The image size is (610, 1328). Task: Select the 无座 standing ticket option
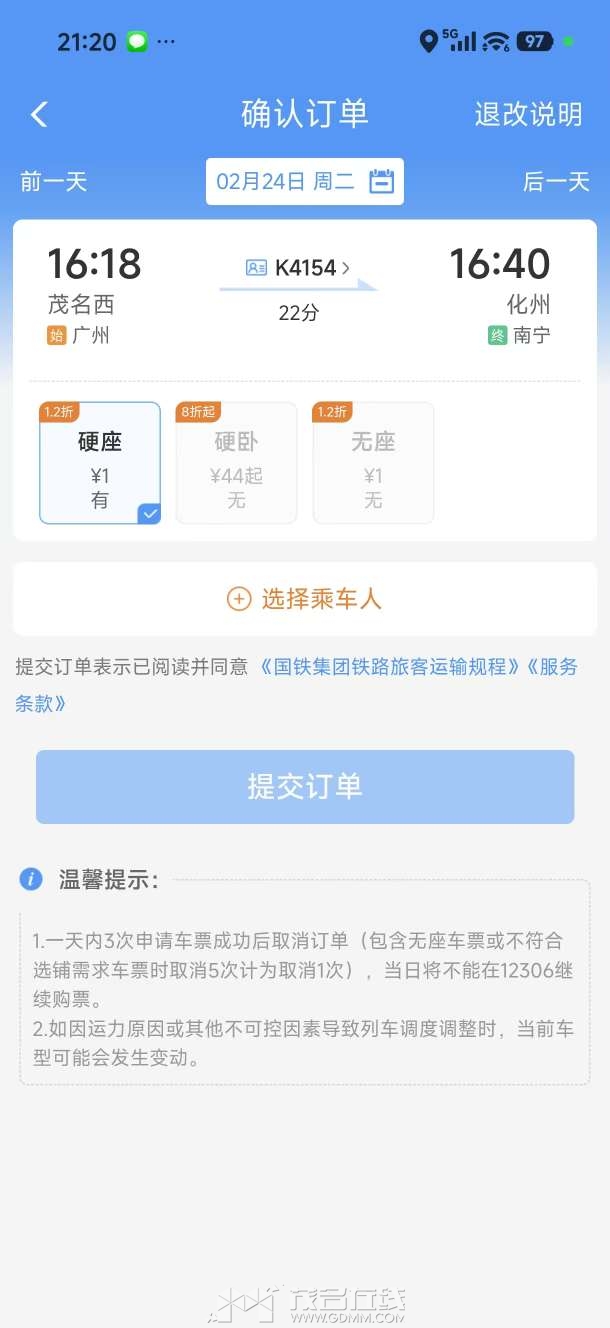(373, 463)
